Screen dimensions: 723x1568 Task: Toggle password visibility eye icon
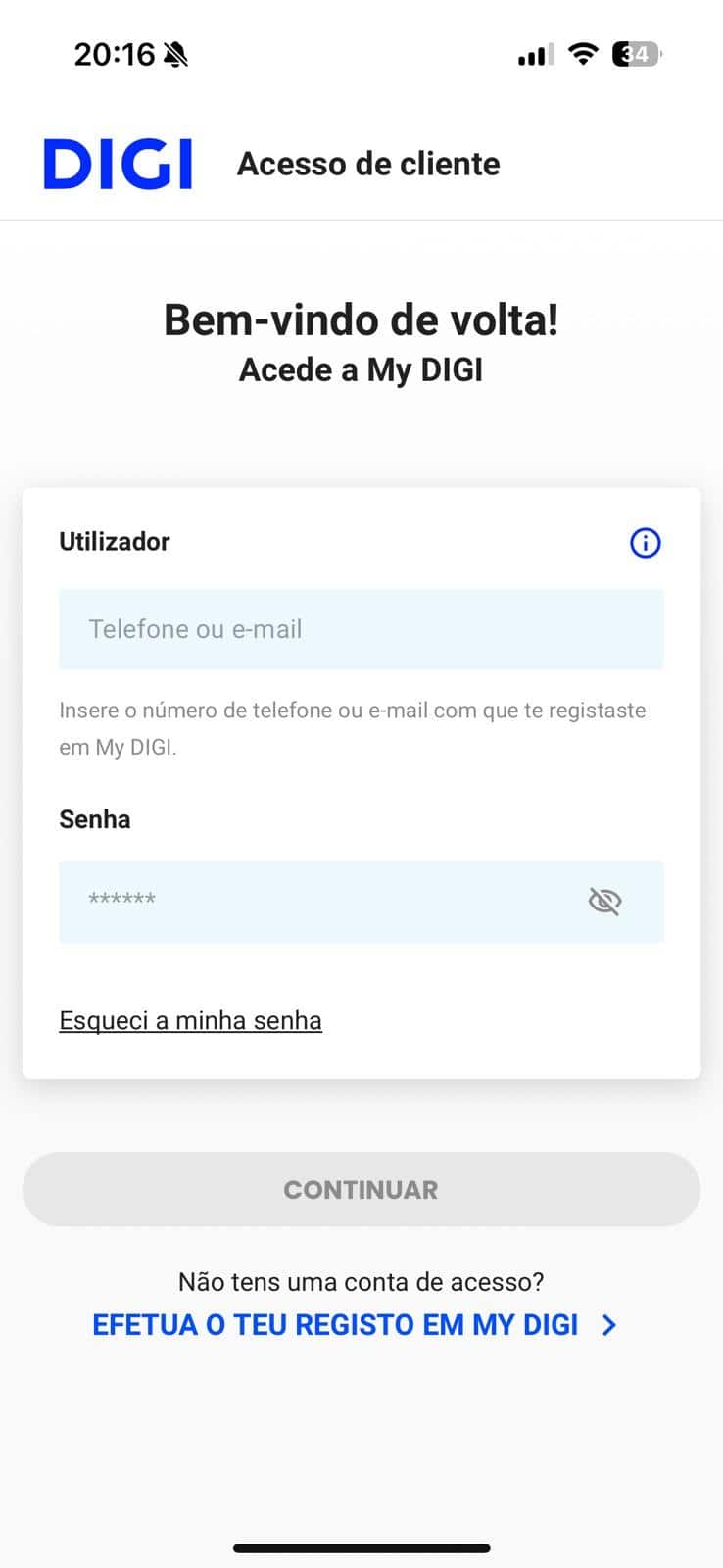click(x=604, y=901)
